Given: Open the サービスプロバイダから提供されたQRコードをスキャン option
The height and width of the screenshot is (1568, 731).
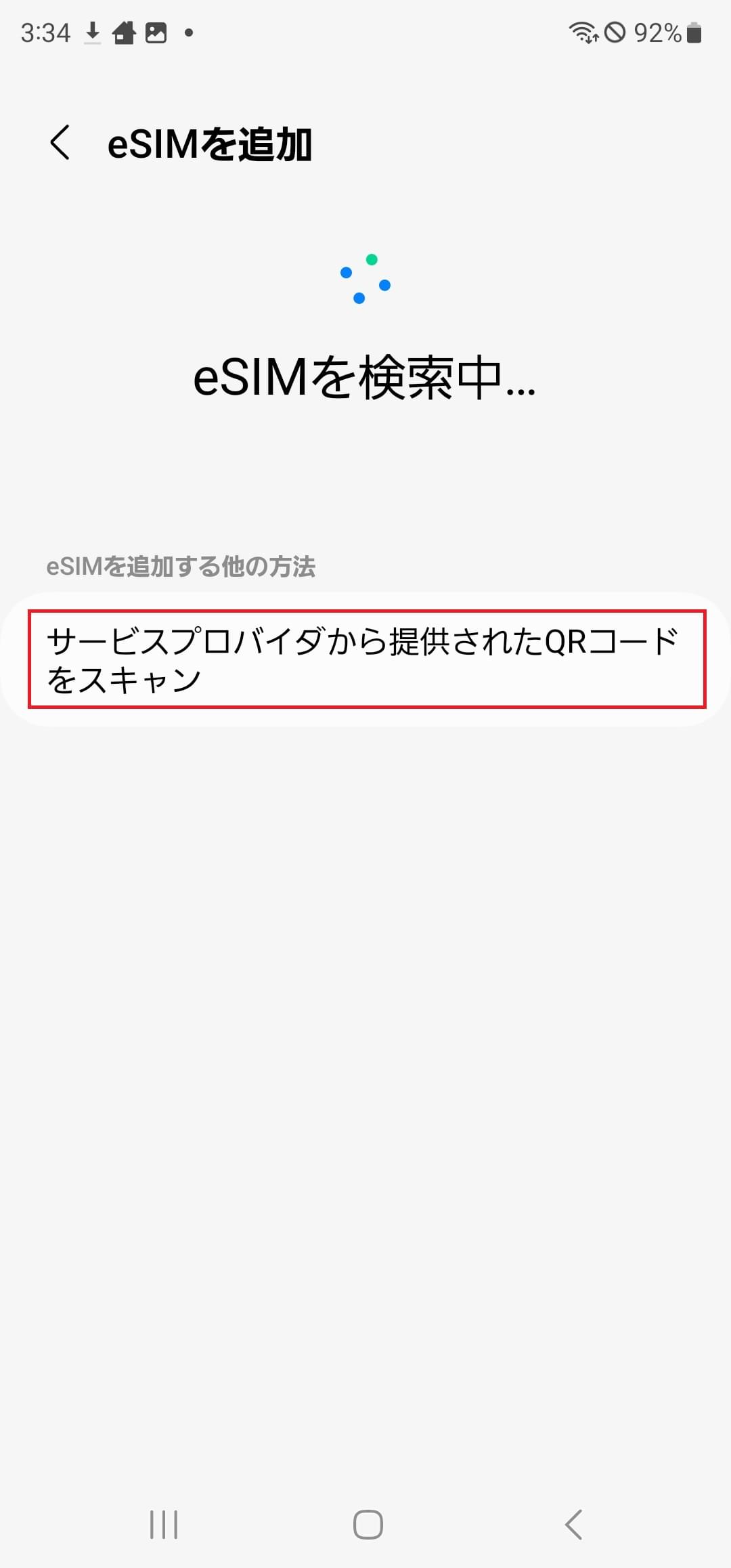Looking at the screenshot, I should tap(365, 659).
